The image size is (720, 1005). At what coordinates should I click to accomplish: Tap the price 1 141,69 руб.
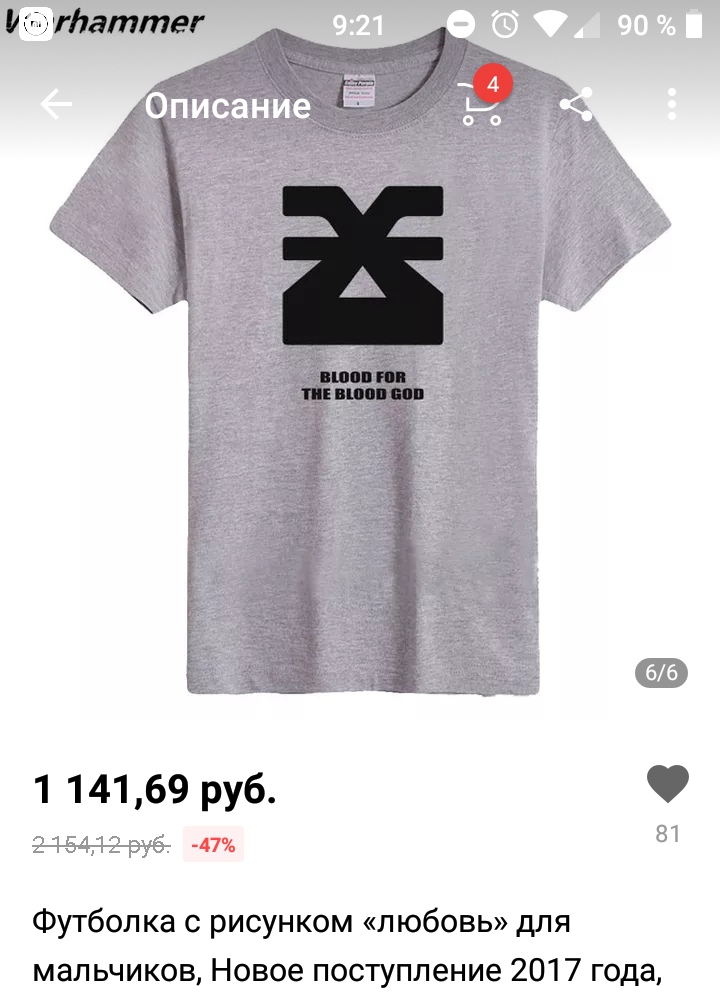tap(155, 789)
